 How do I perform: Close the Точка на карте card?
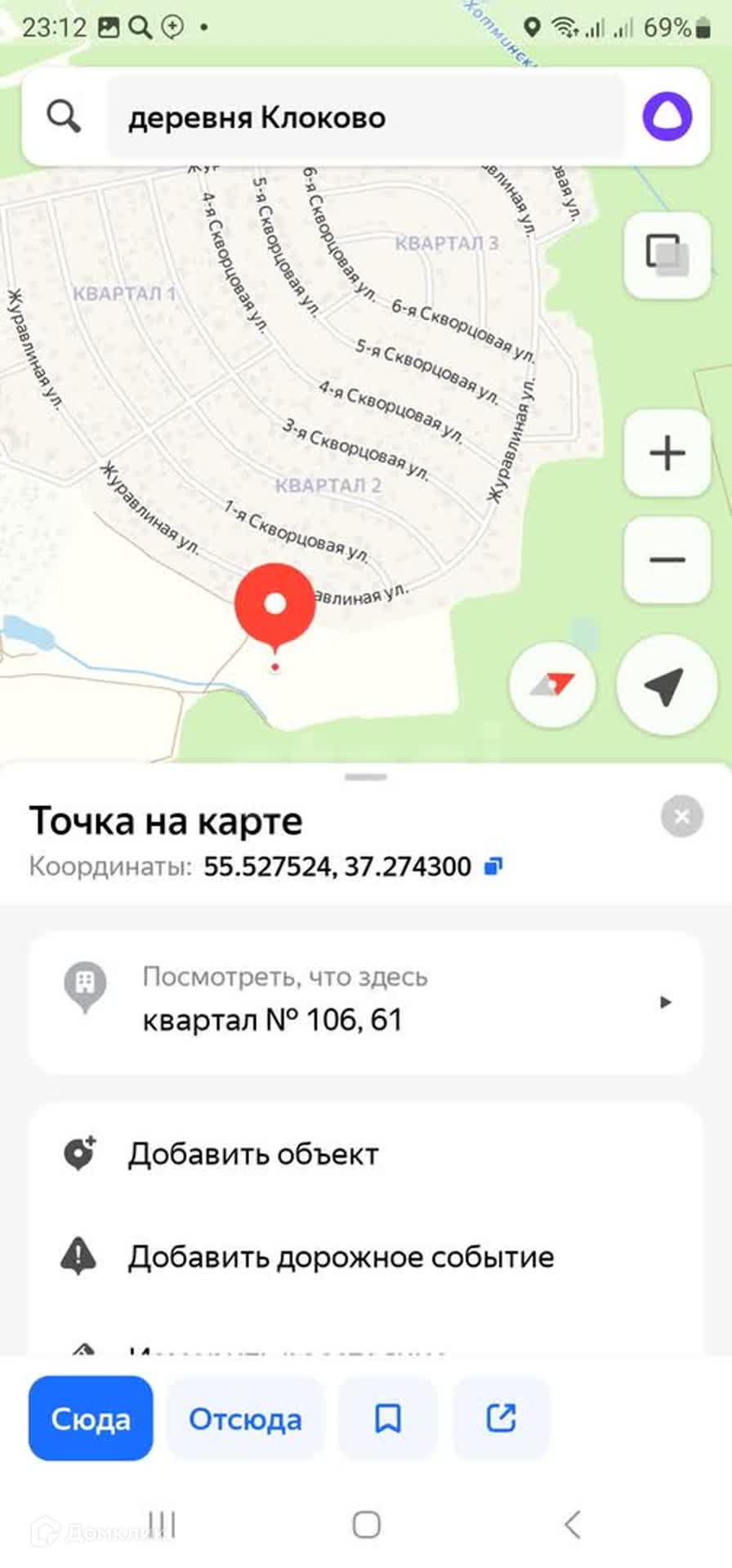click(x=681, y=816)
